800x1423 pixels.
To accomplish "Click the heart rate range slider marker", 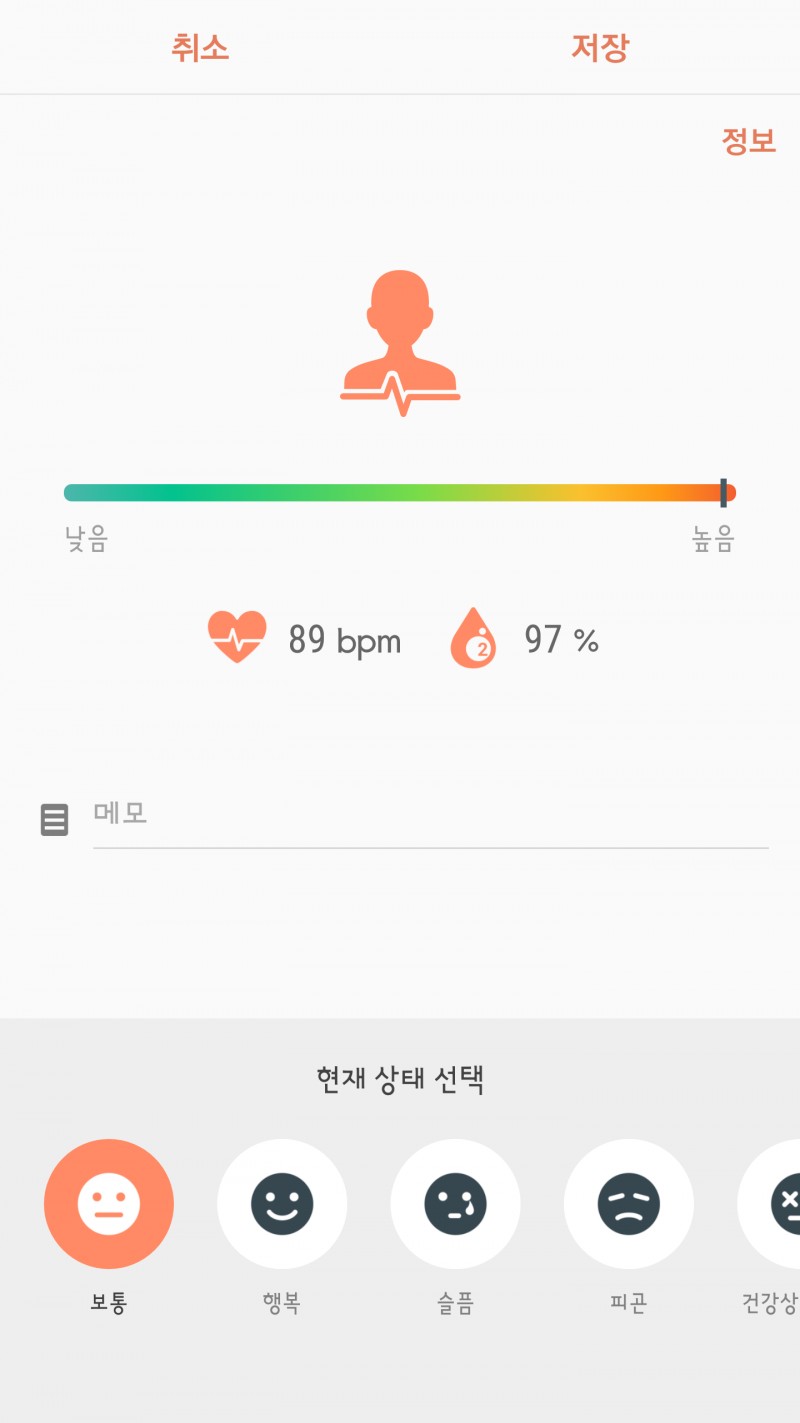I will click(x=722, y=492).
